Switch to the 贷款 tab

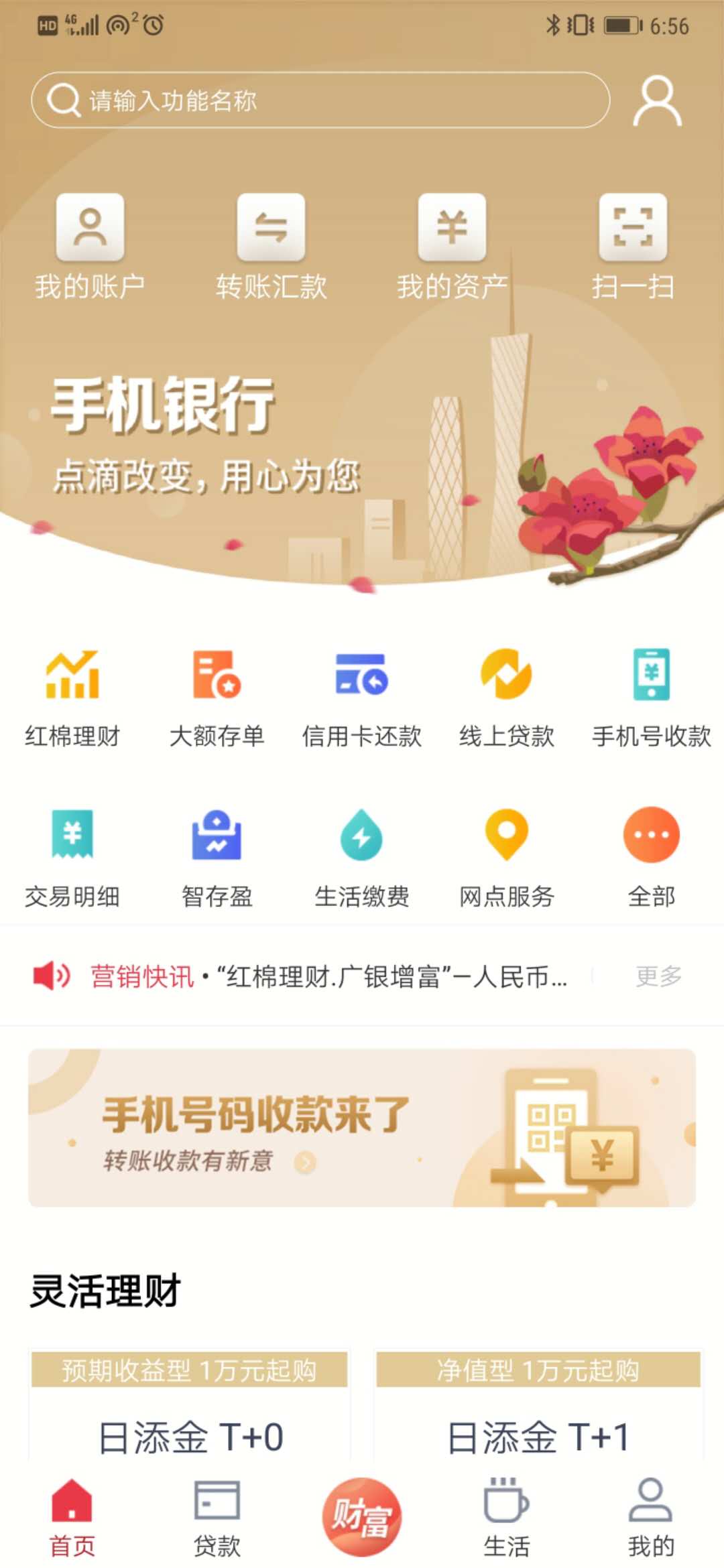pos(217,1517)
